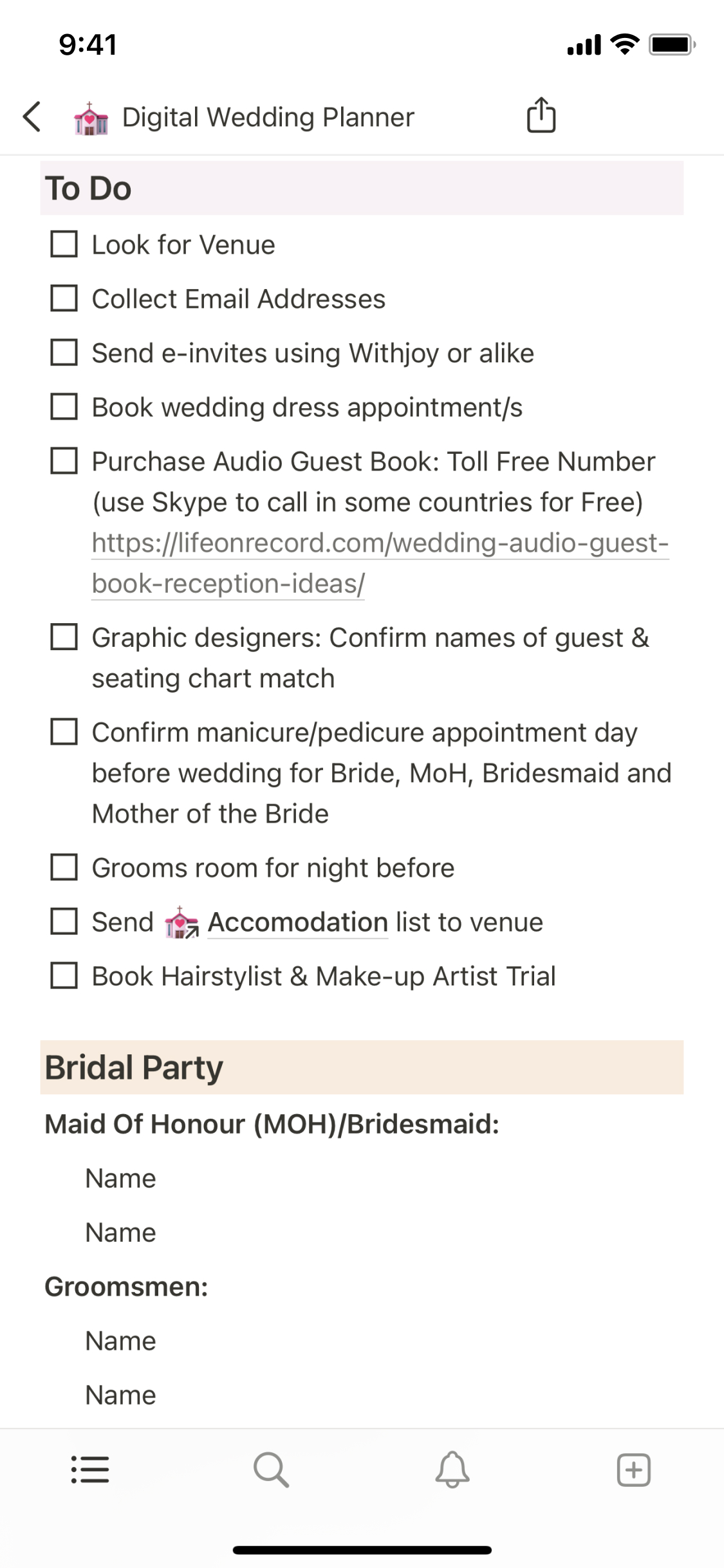Open the page list menu in bottom bar
The image size is (724, 1568).
point(90,1470)
